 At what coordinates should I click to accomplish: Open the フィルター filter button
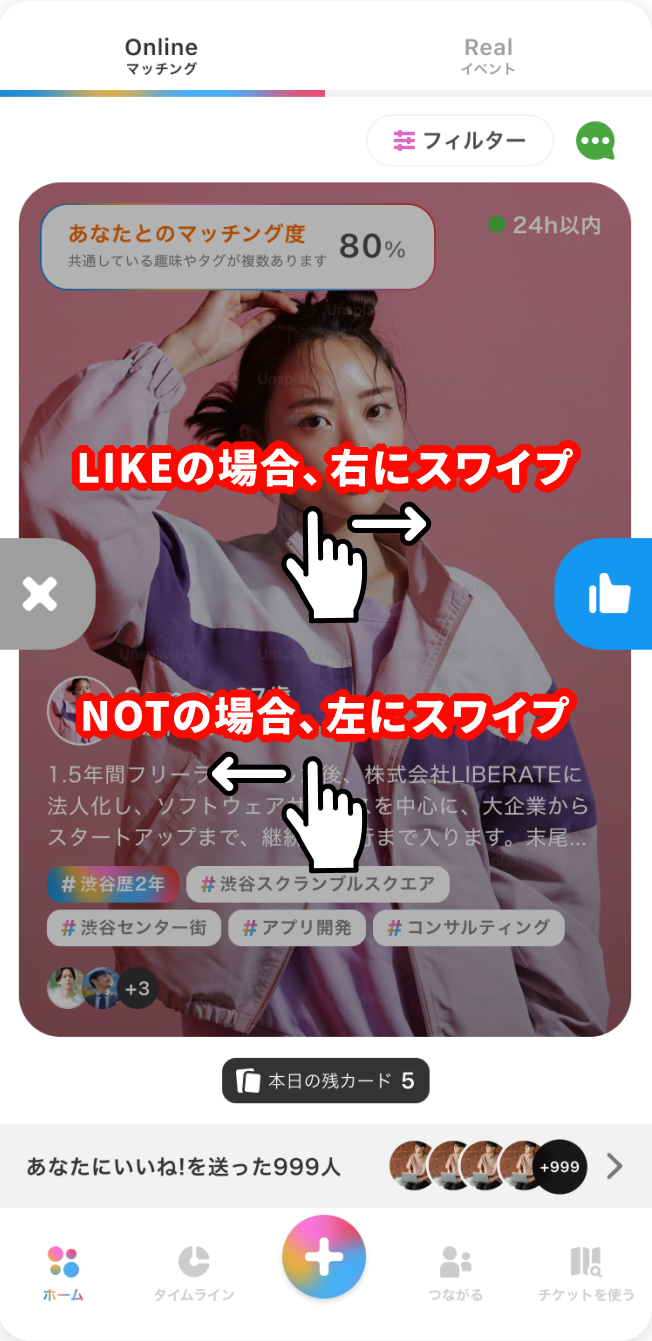[x=459, y=141]
